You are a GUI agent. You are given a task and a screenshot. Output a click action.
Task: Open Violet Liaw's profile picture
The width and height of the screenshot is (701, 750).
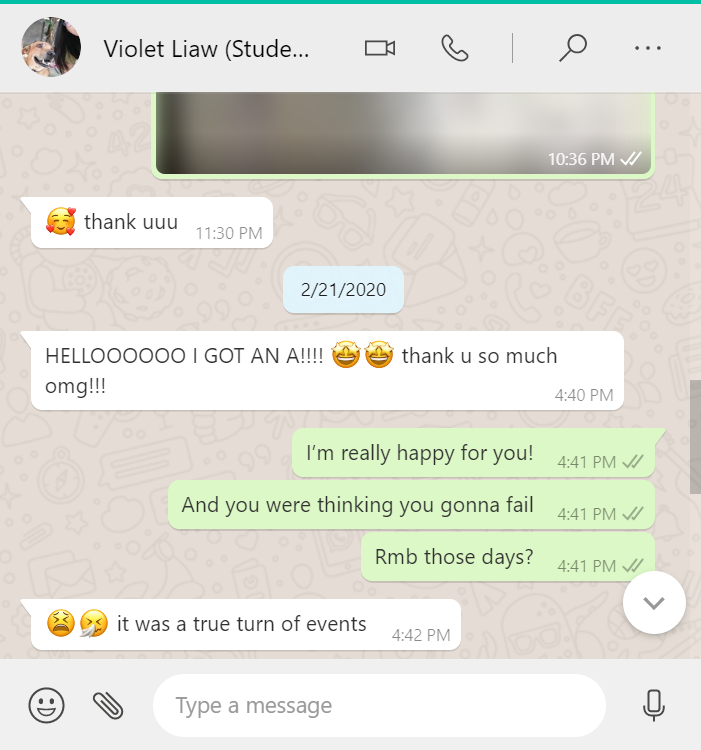click(x=51, y=48)
